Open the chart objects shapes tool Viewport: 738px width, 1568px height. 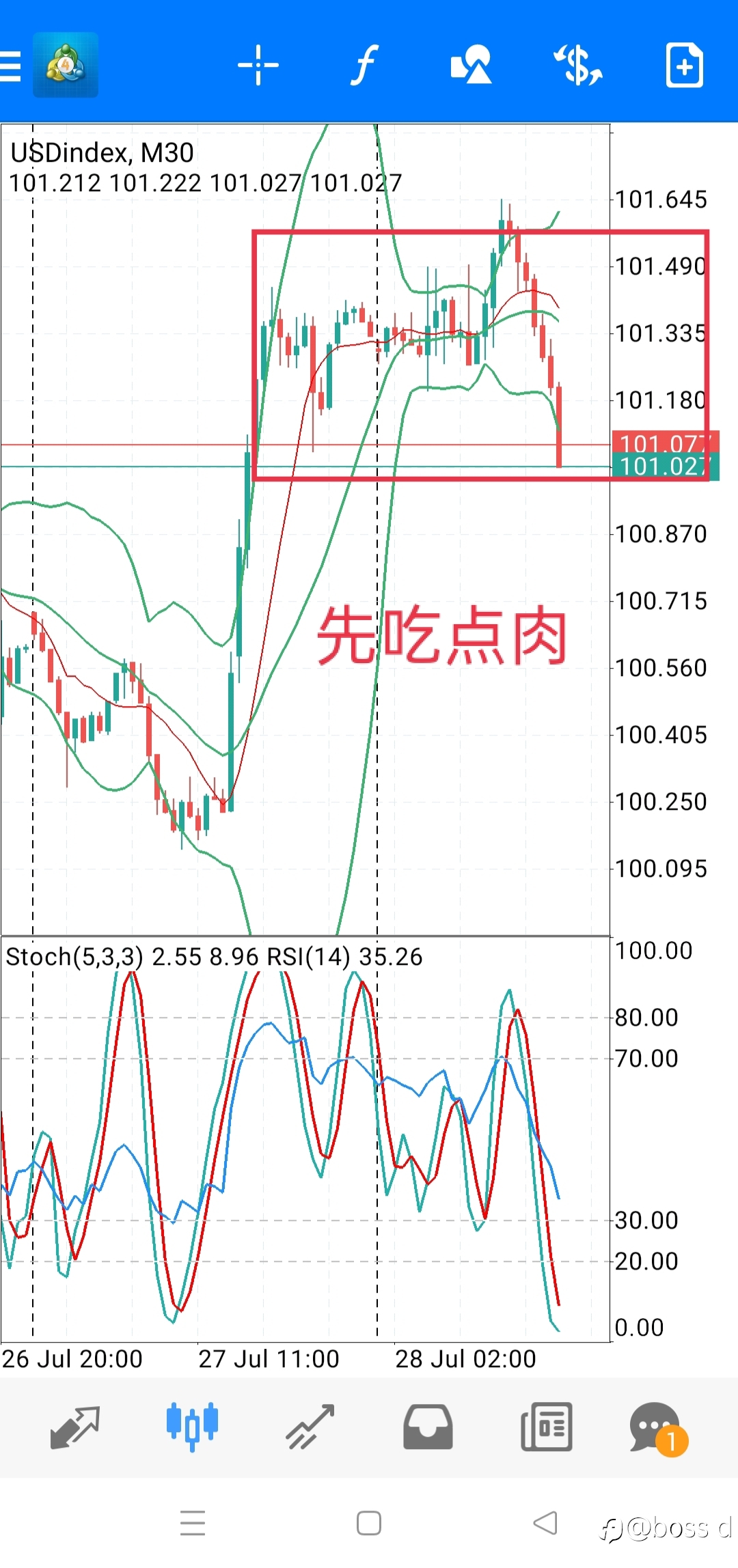tap(471, 66)
